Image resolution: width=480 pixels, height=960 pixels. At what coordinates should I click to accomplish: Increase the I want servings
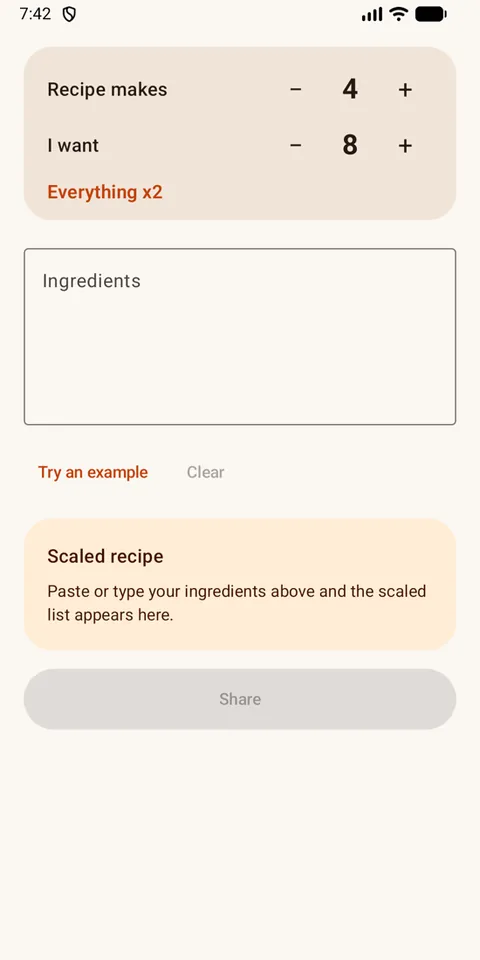pyautogui.click(x=405, y=145)
